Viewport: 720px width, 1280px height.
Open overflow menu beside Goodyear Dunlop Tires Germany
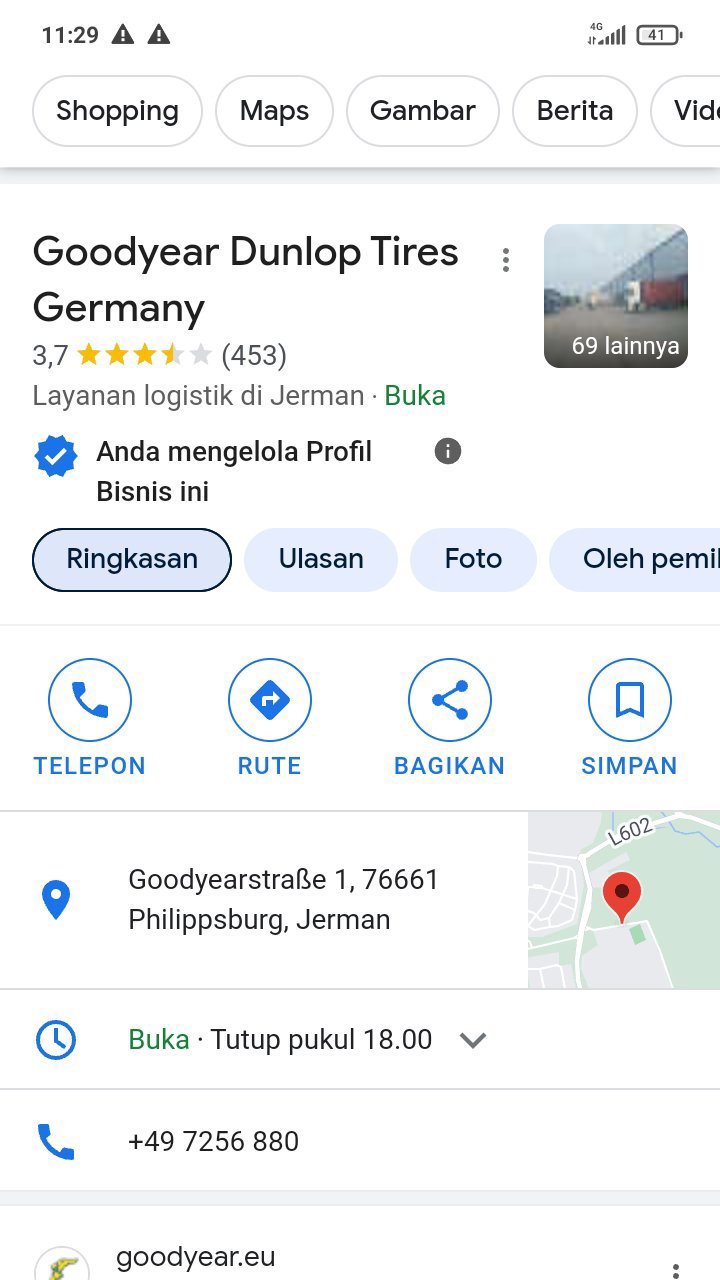click(506, 260)
